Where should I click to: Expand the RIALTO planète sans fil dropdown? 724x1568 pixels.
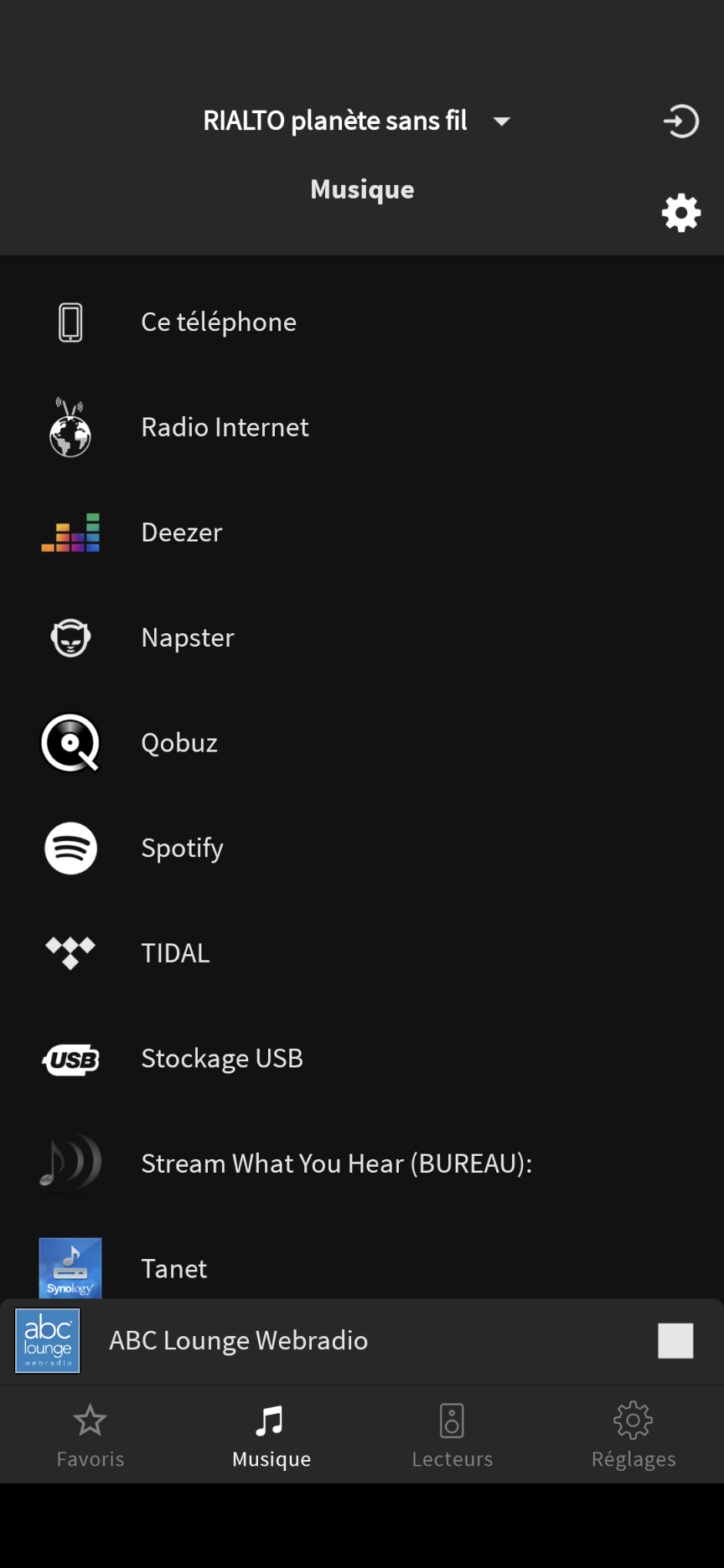point(357,121)
